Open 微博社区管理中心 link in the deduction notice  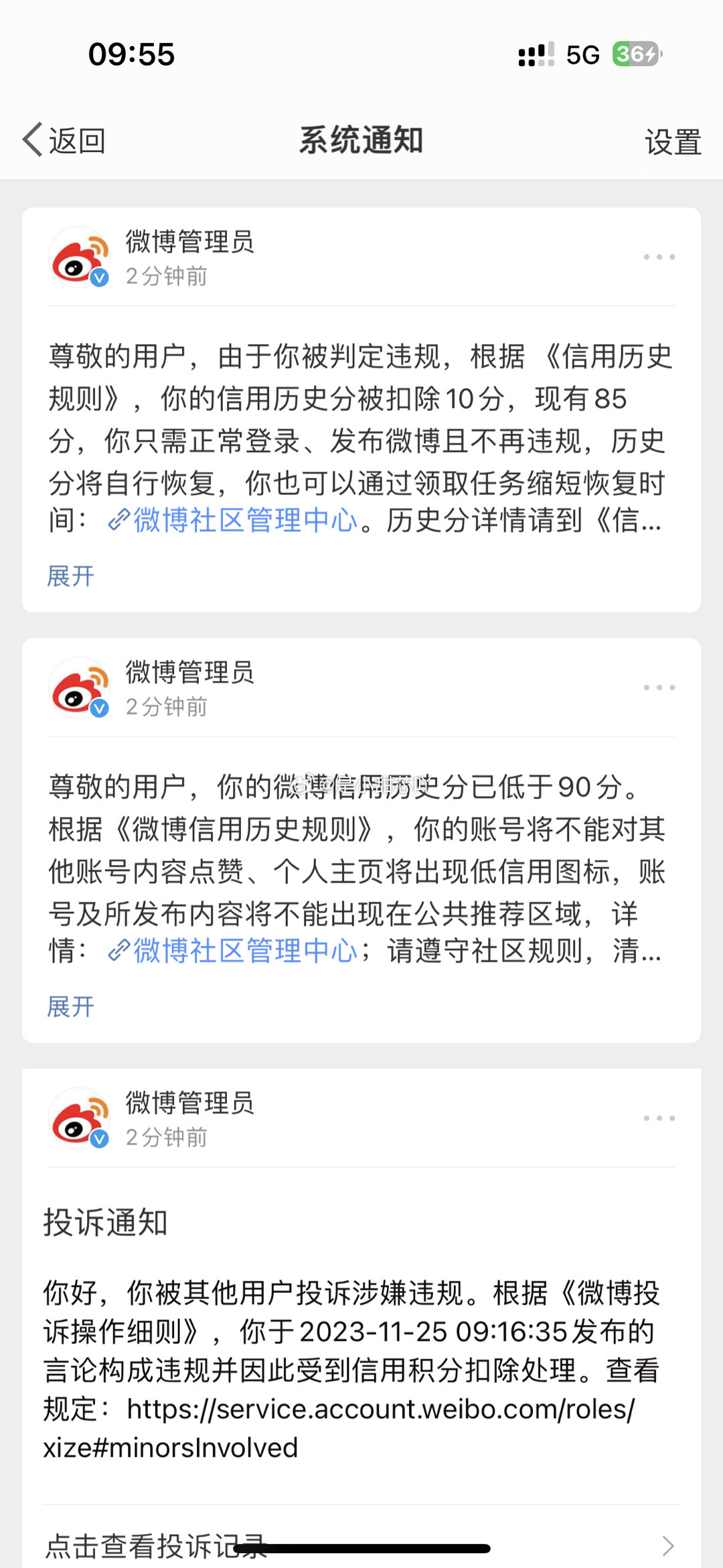(x=233, y=520)
